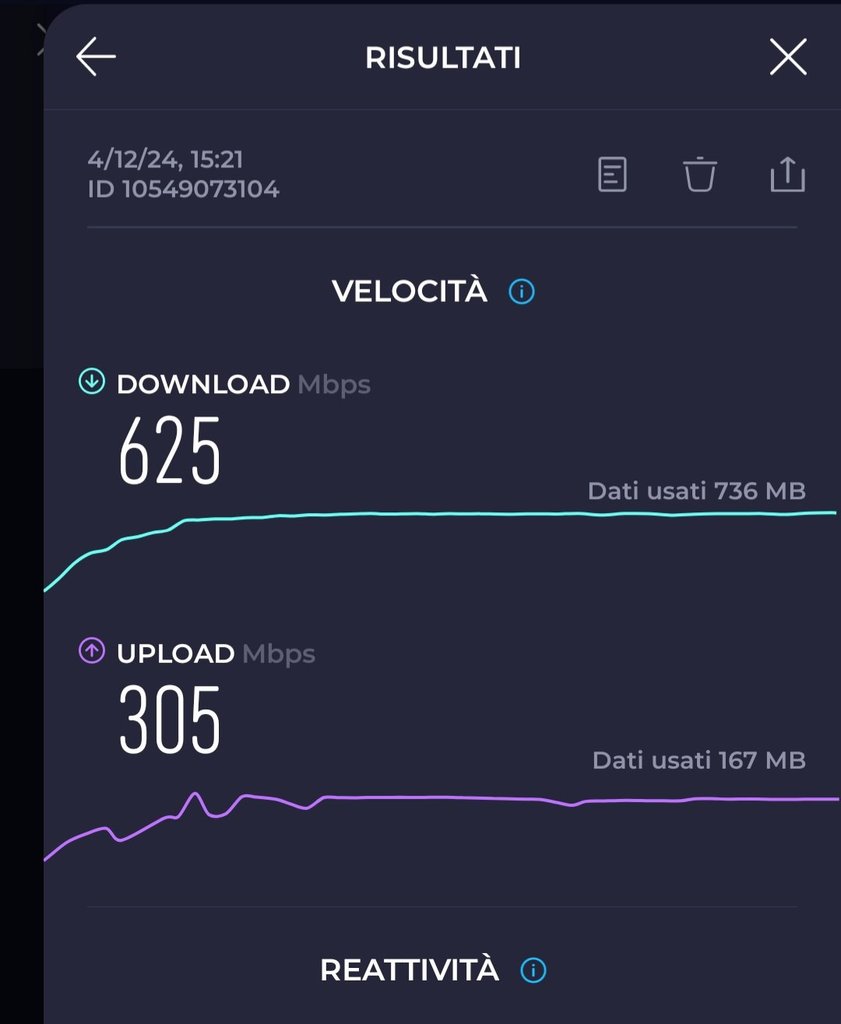This screenshot has width=841, height=1024.
Task: Go back with the arrow icon
Action: [97, 58]
